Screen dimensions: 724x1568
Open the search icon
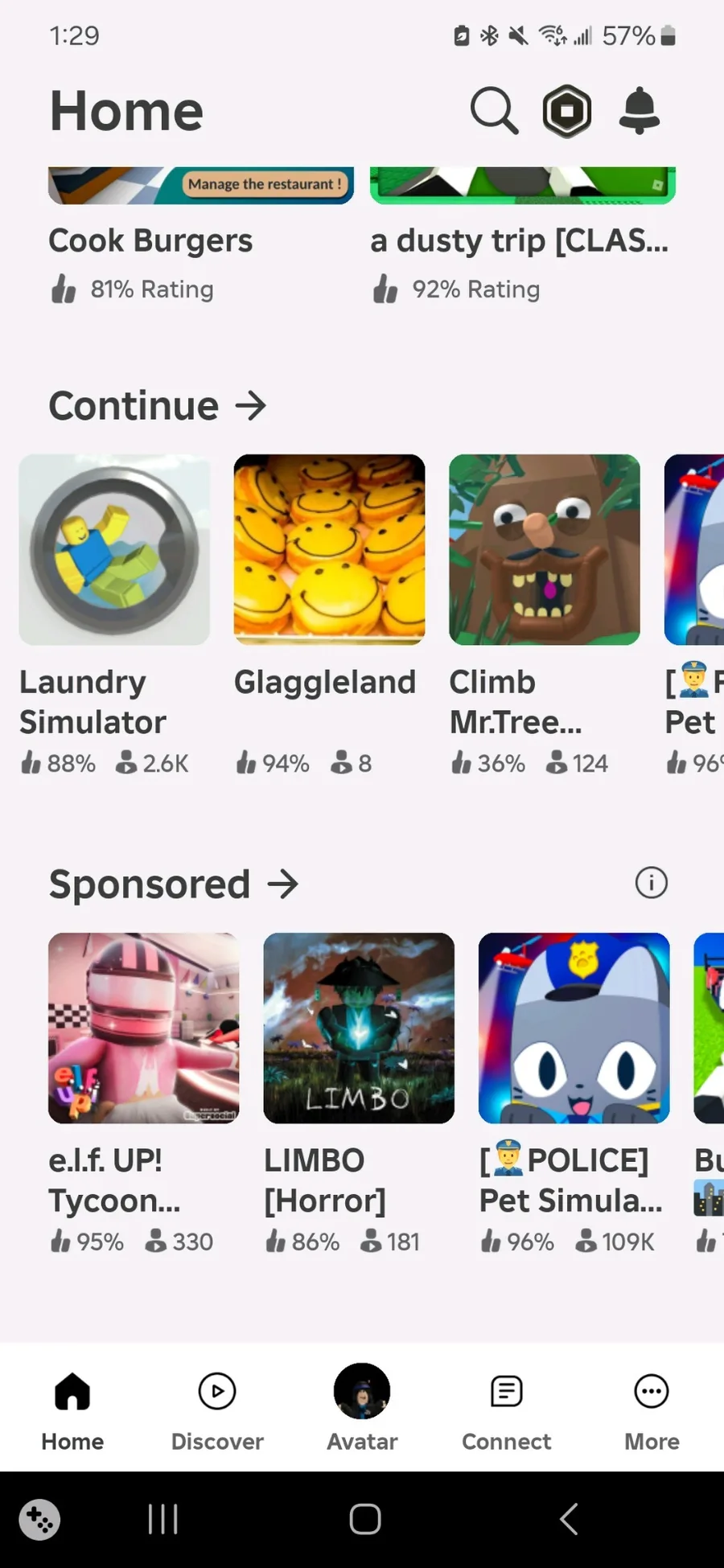(494, 111)
